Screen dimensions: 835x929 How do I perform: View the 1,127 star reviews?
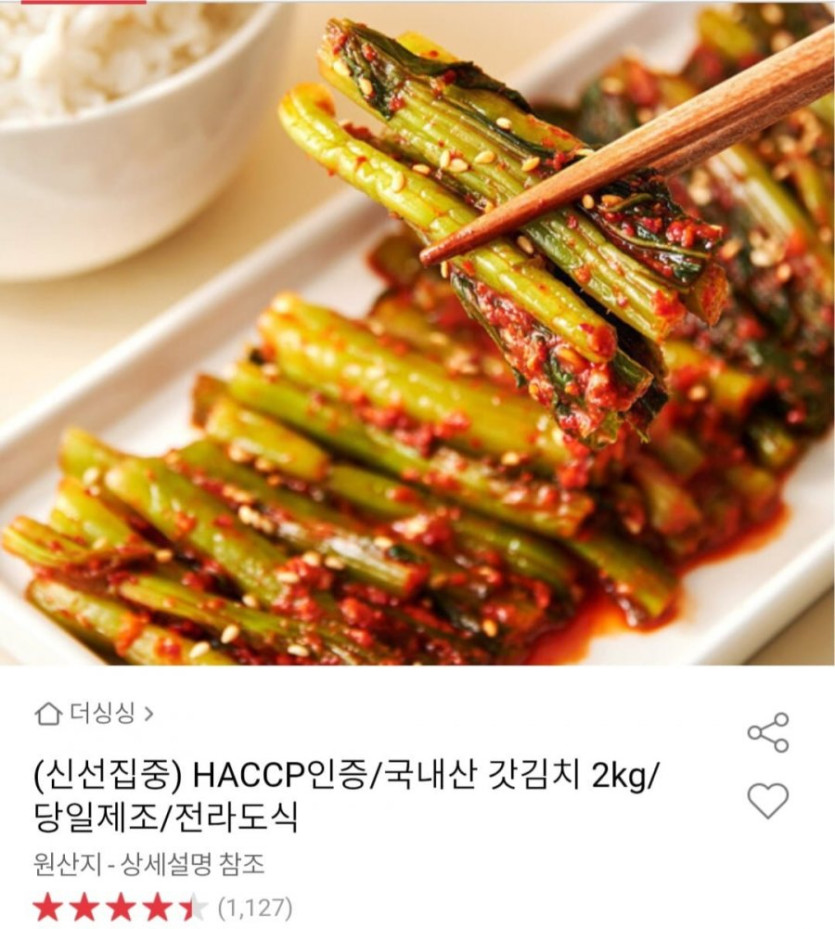(162, 908)
